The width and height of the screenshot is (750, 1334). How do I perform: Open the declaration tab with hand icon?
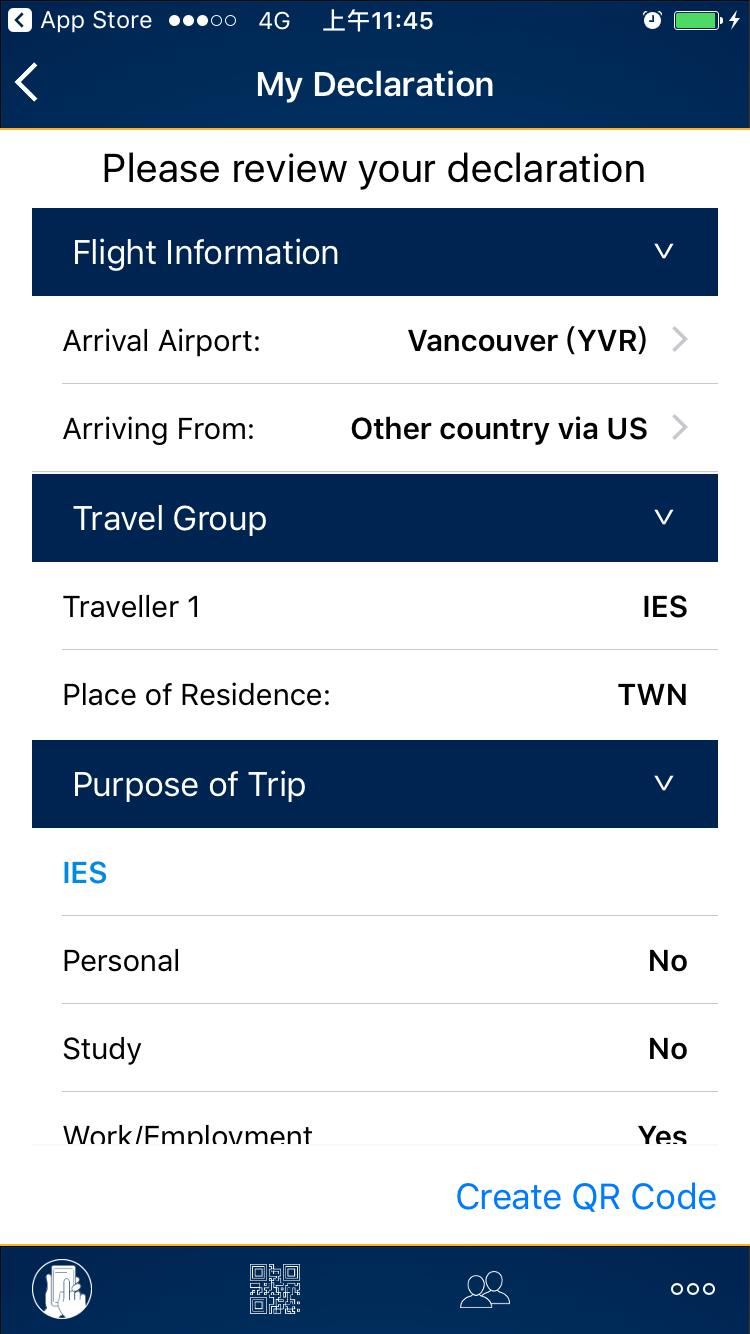coord(62,1289)
